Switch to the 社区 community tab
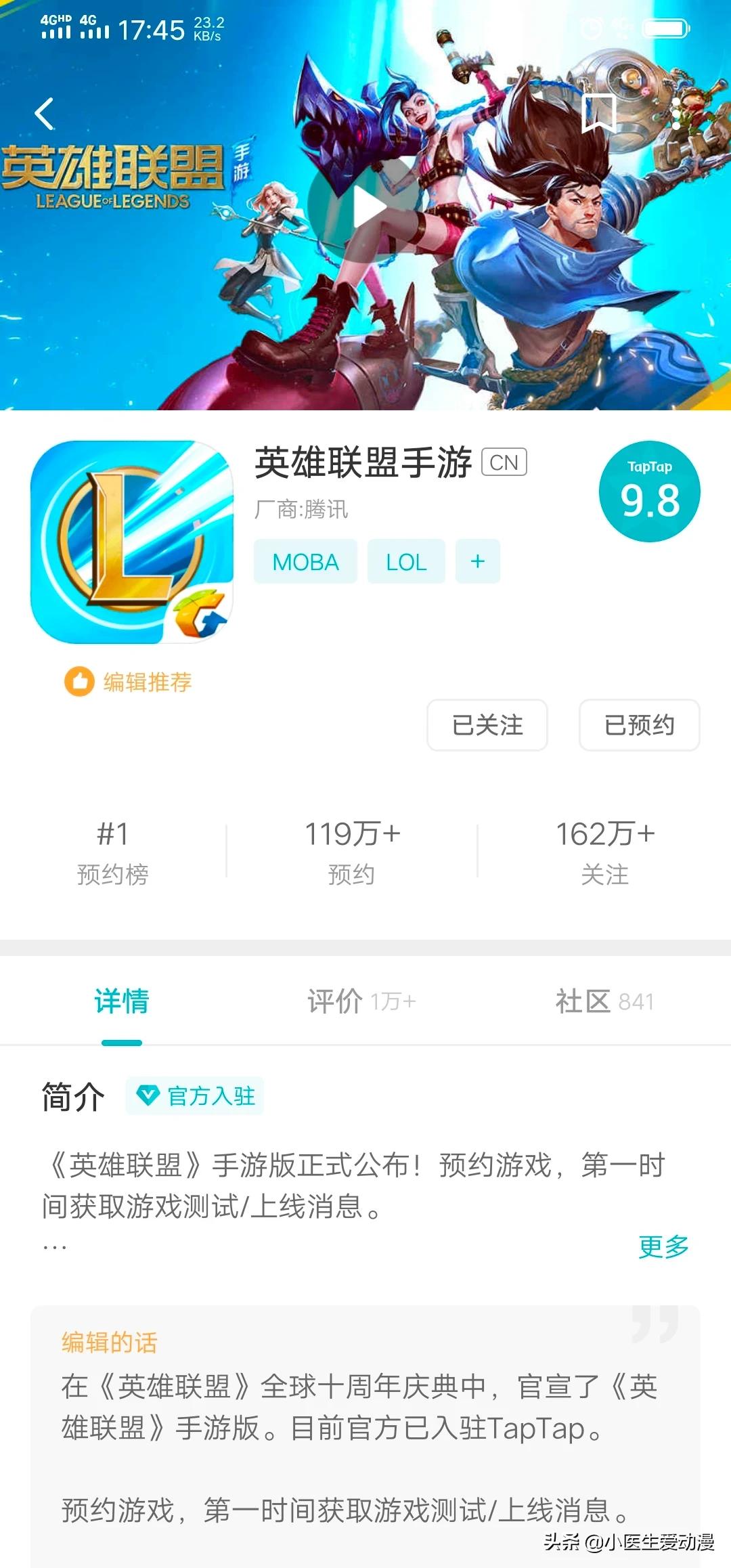 tap(604, 1001)
